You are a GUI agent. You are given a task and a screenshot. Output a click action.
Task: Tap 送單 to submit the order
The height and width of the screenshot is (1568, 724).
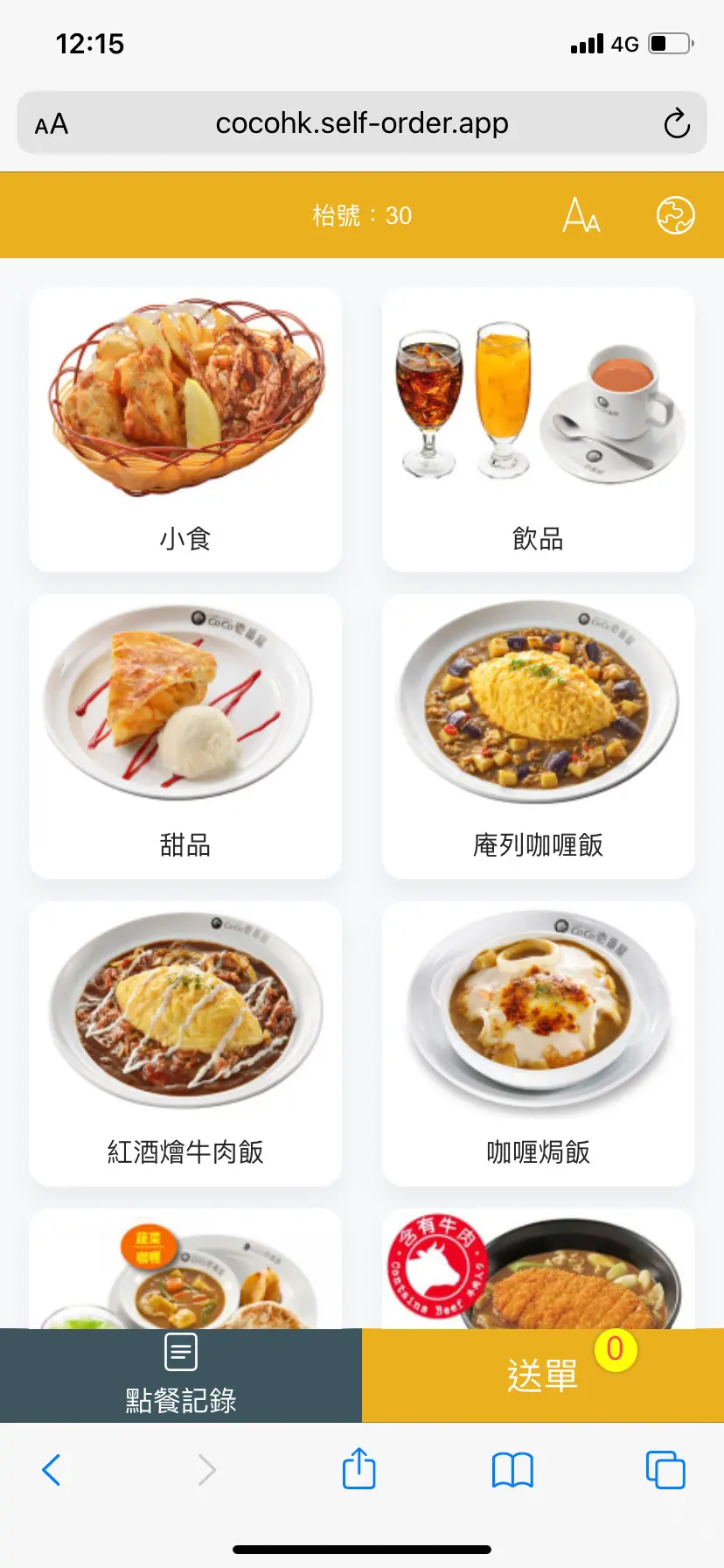point(543,1375)
